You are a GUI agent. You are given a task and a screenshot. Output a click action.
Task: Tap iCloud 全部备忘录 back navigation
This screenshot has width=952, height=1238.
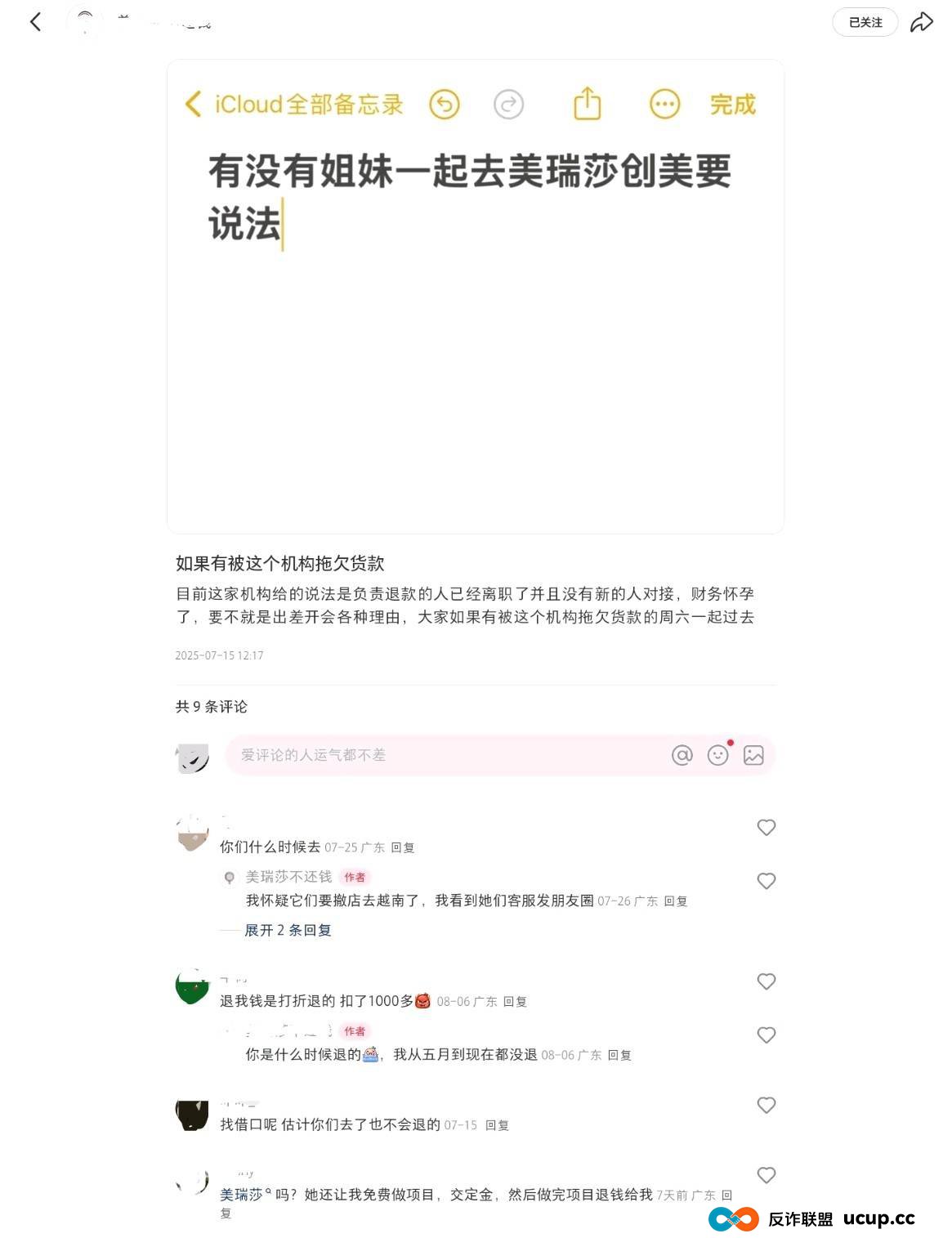point(296,105)
